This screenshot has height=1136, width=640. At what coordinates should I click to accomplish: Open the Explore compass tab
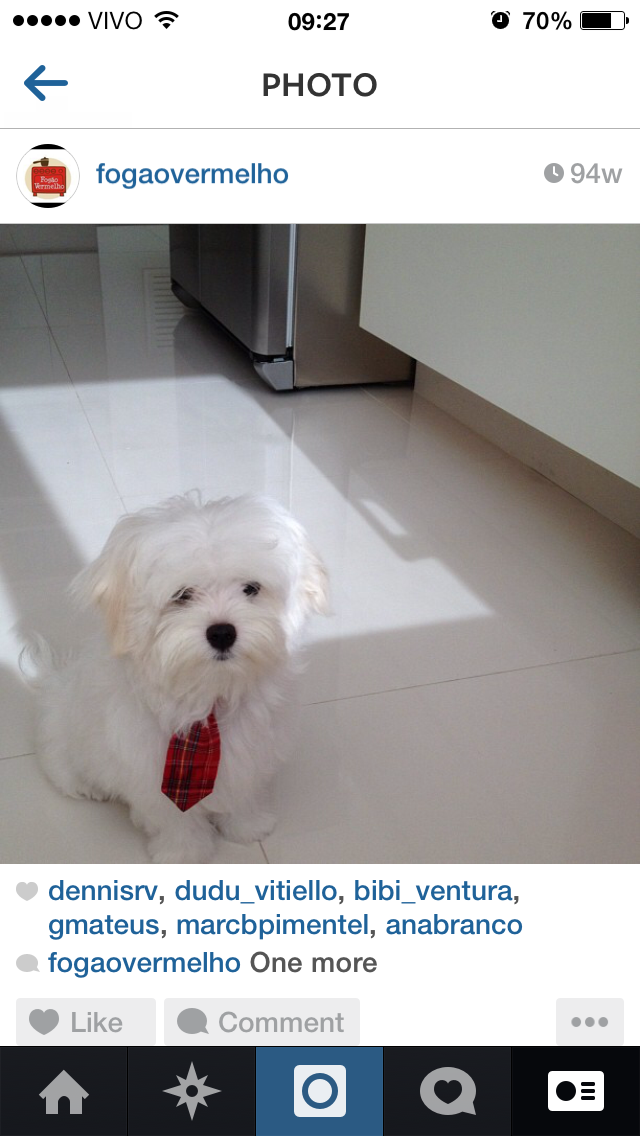(x=191, y=1091)
